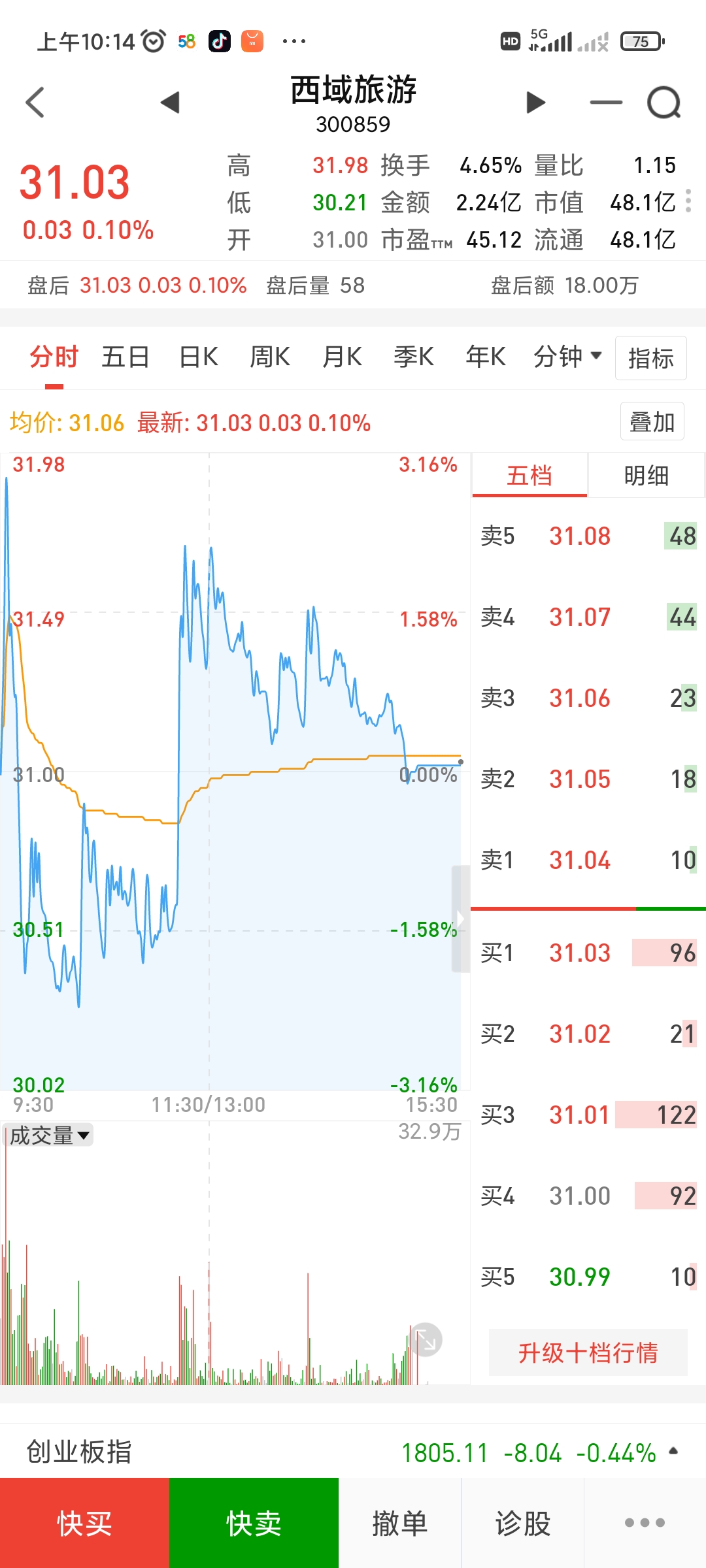Tap 升级十档行情 upgrade button

pyautogui.click(x=588, y=1352)
